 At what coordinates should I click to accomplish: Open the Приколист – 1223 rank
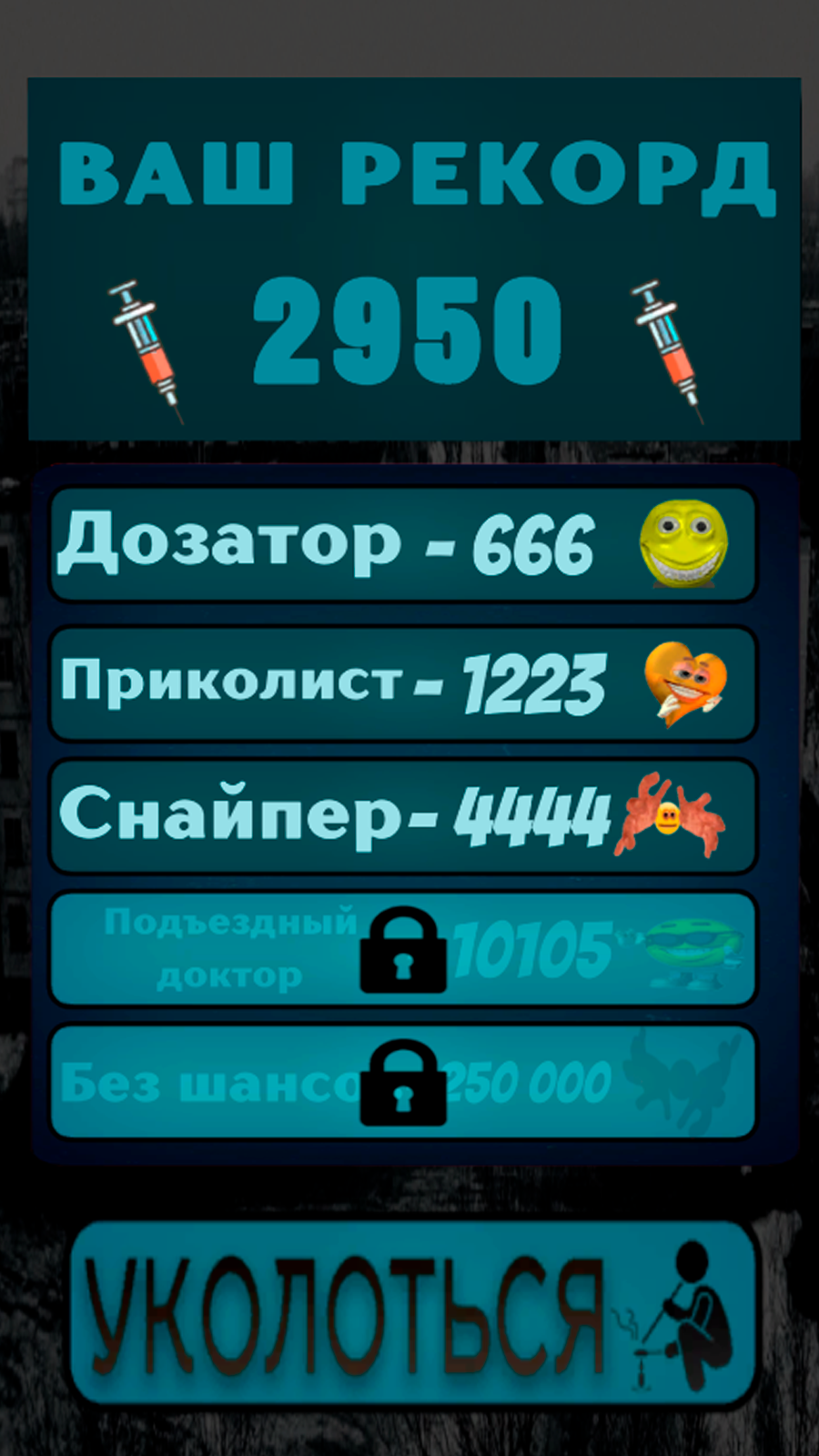click(x=402, y=682)
